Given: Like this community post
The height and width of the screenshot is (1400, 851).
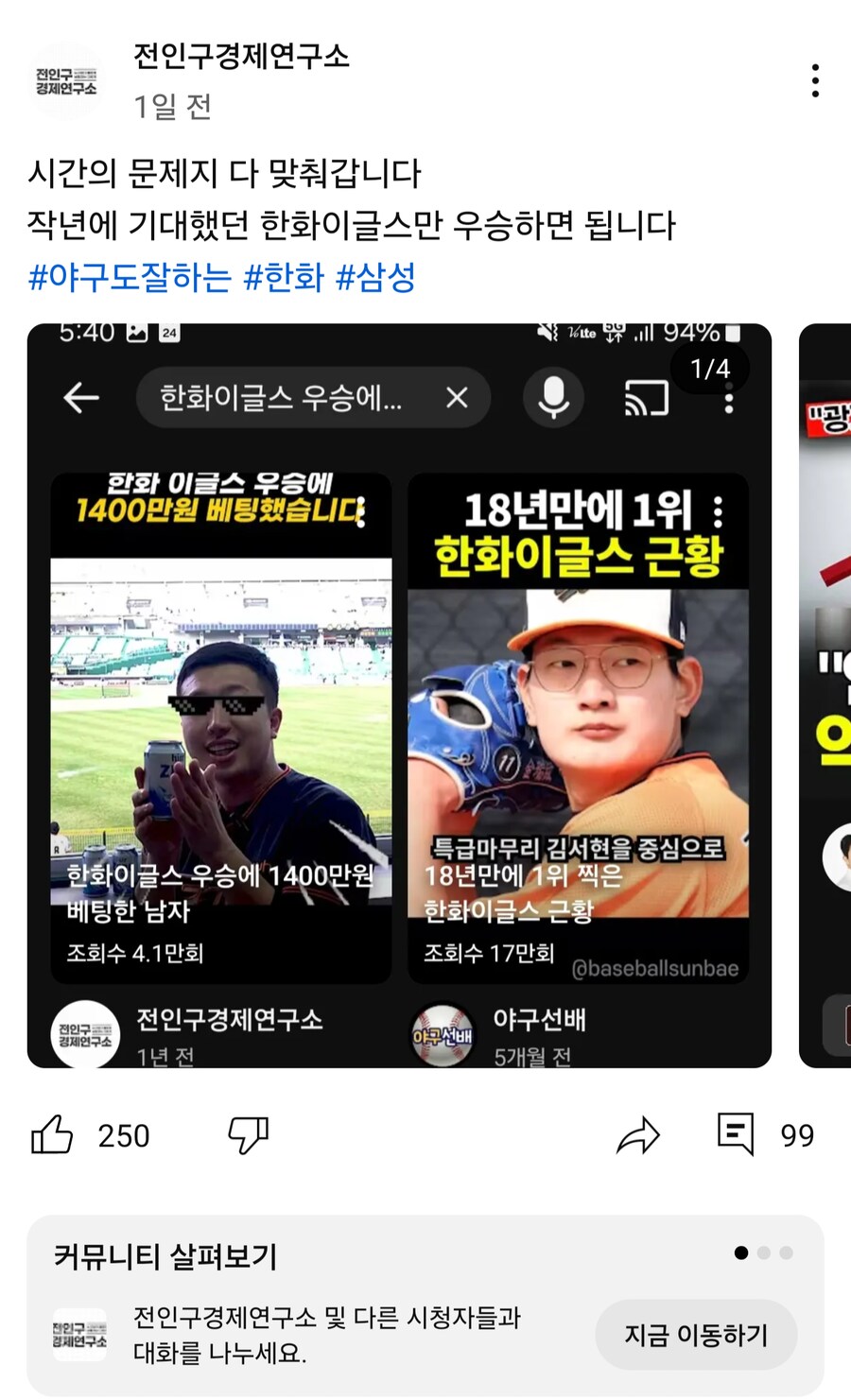Looking at the screenshot, I should pyautogui.click(x=53, y=1134).
